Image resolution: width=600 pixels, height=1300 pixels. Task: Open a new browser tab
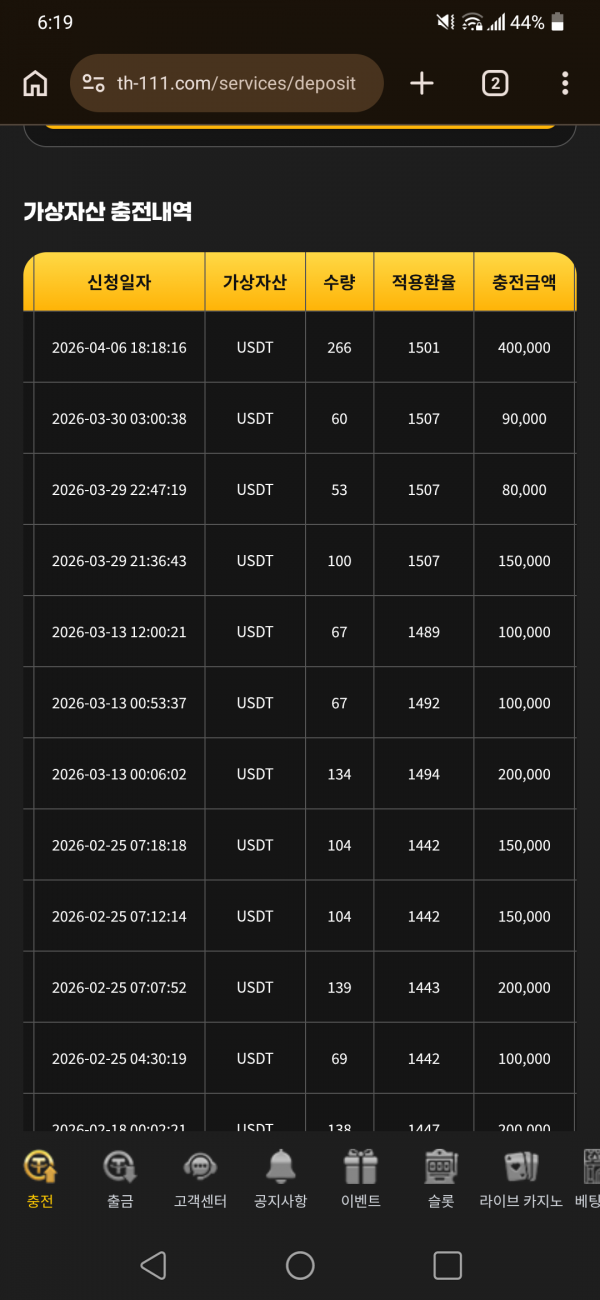pos(422,83)
